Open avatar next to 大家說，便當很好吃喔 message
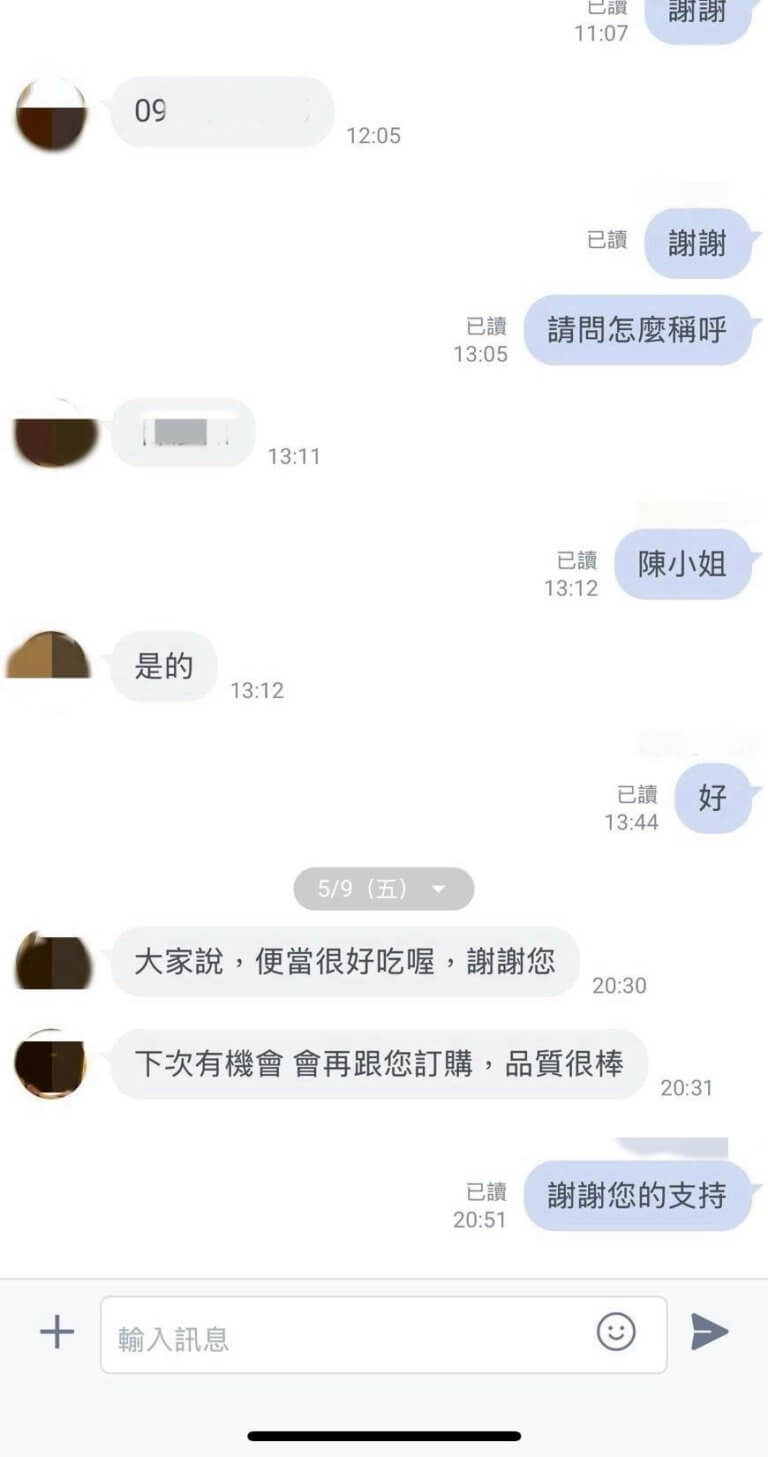768x1457 pixels. point(53,961)
